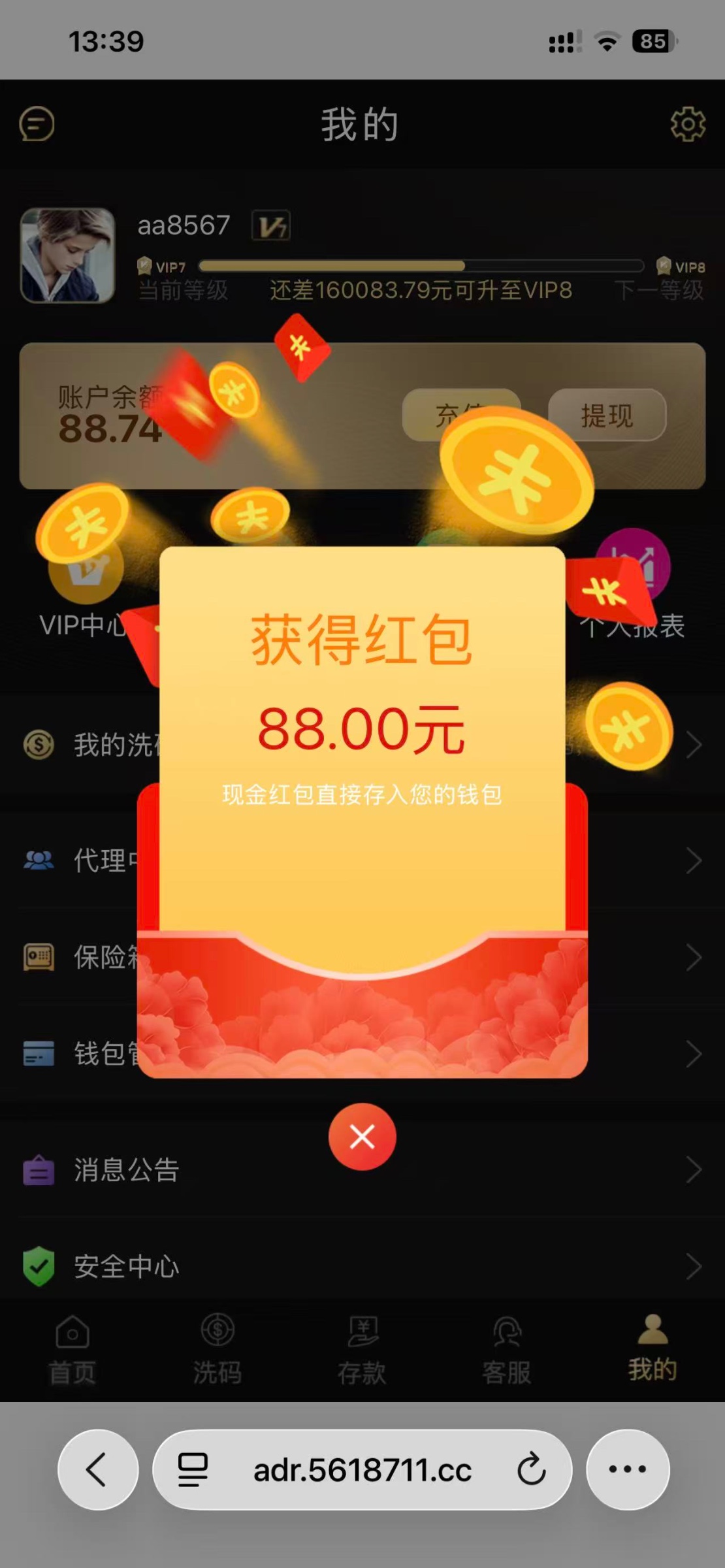The height and width of the screenshot is (1568, 725).
Task: Close the red packet popup
Action: (362, 1136)
